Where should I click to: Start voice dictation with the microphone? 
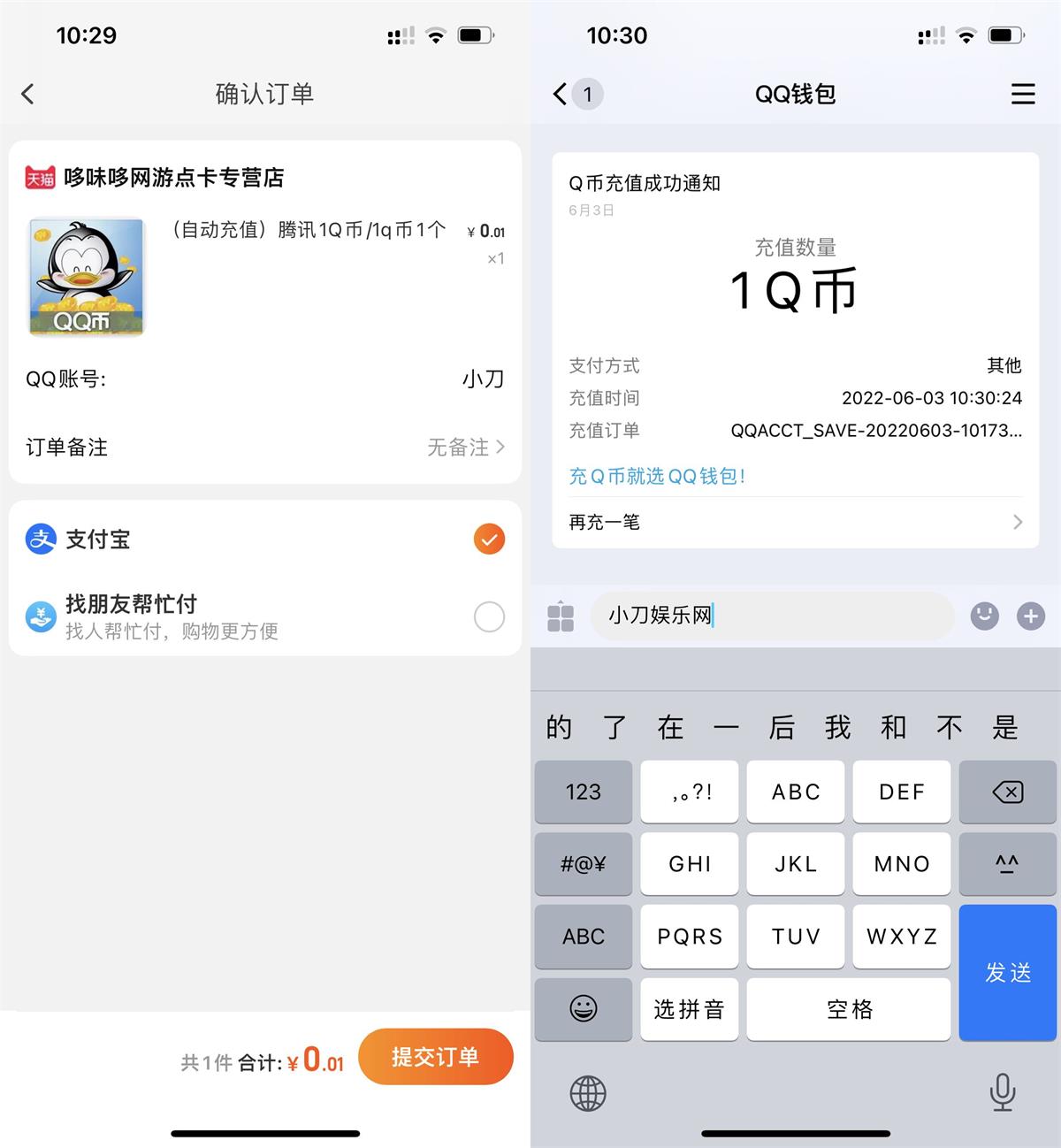[x=1002, y=1092]
